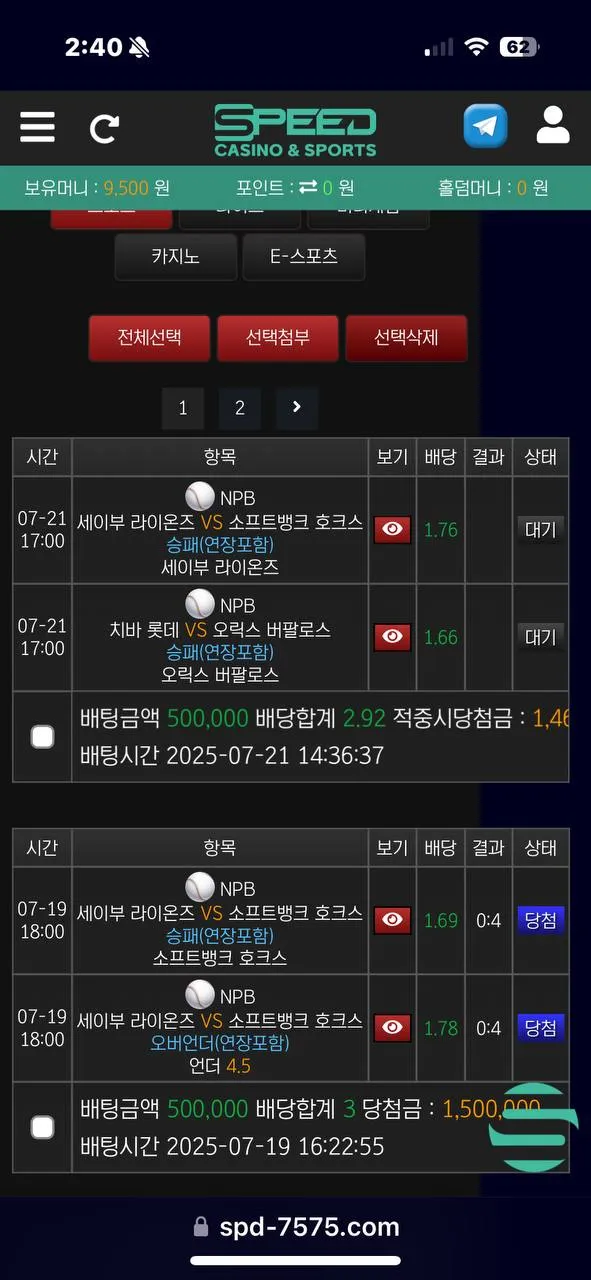
Task: Select the E-스포츠 category button
Action: [304, 257]
